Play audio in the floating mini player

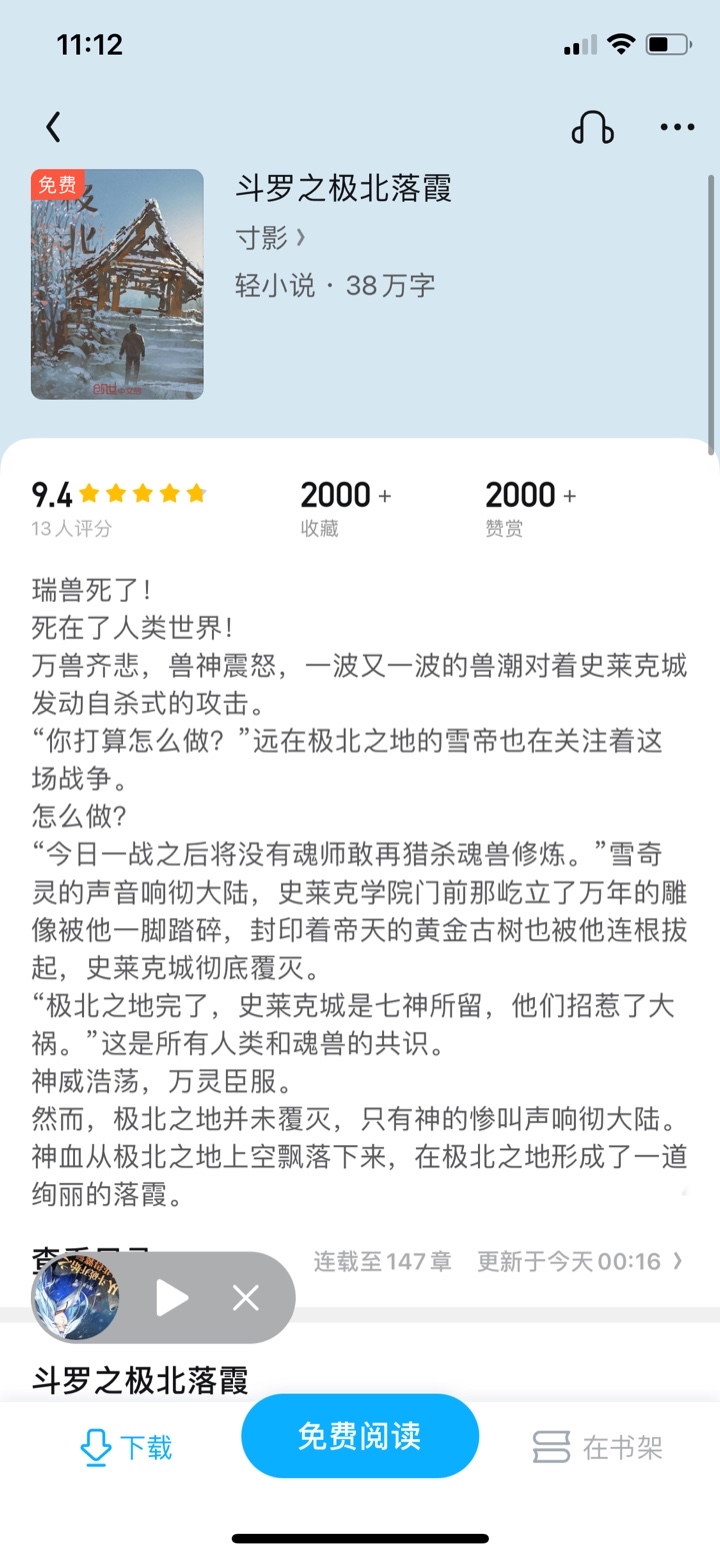point(172,1298)
